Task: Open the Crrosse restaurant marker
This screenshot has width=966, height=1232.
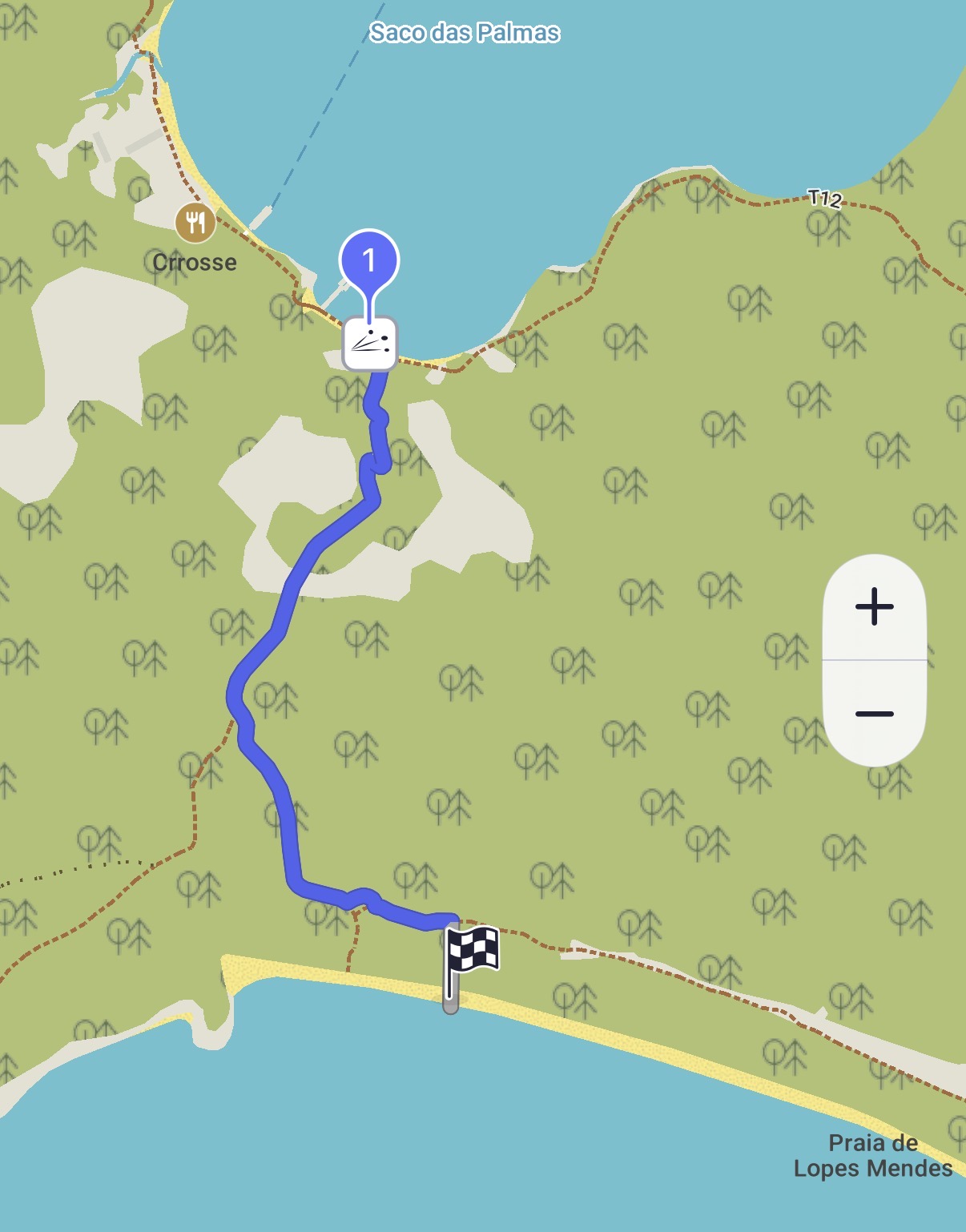Action: [195, 222]
